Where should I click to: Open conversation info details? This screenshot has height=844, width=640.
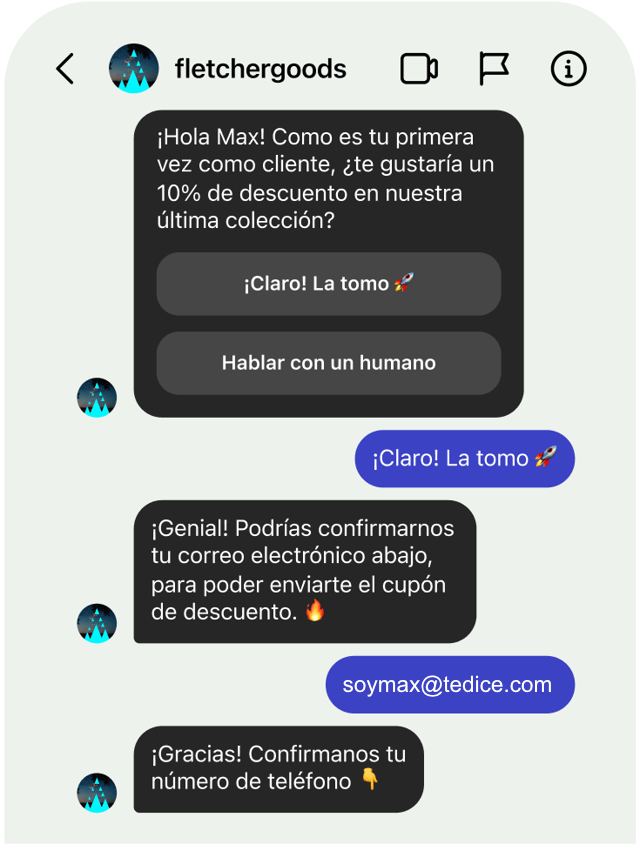(x=568, y=69)
